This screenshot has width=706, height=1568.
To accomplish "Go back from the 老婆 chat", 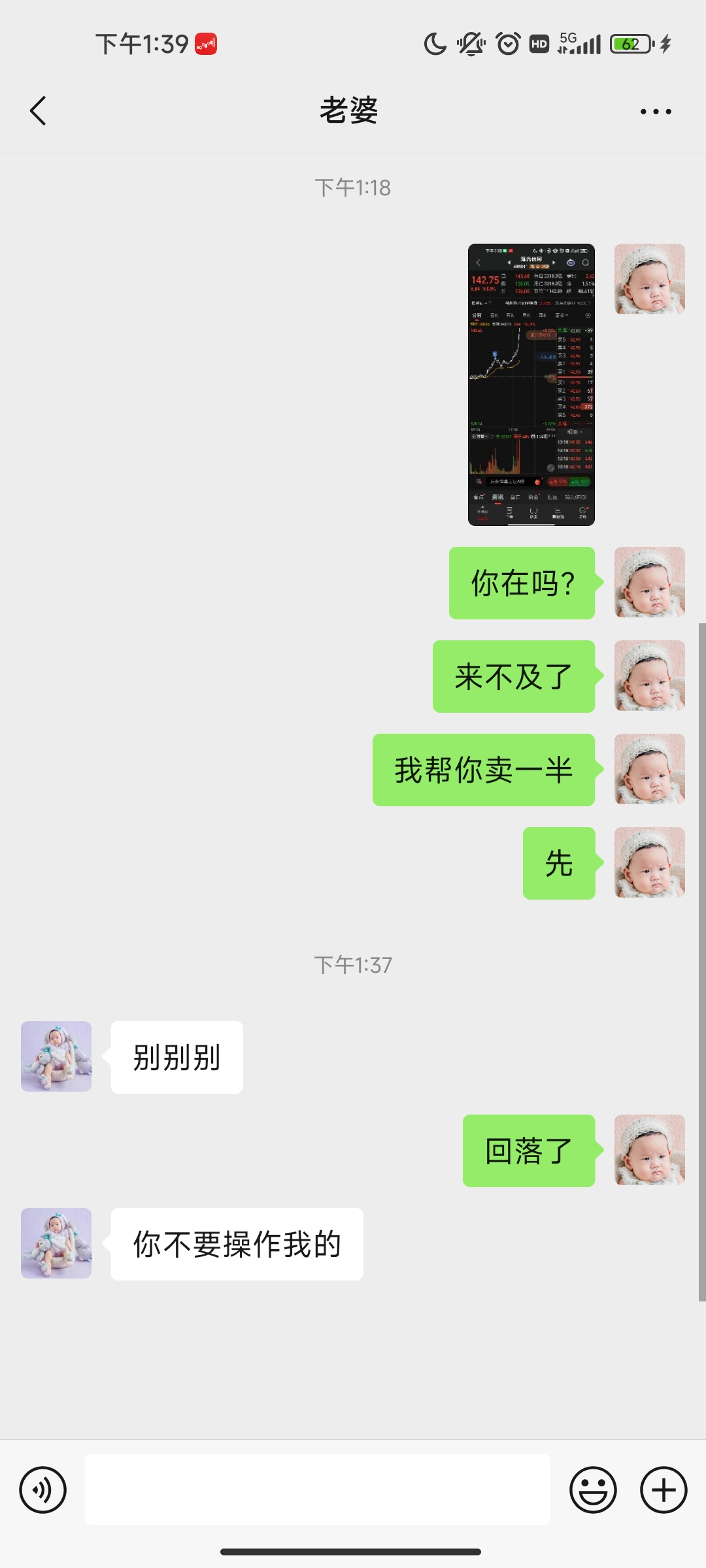I will click(x=38, y=110).
